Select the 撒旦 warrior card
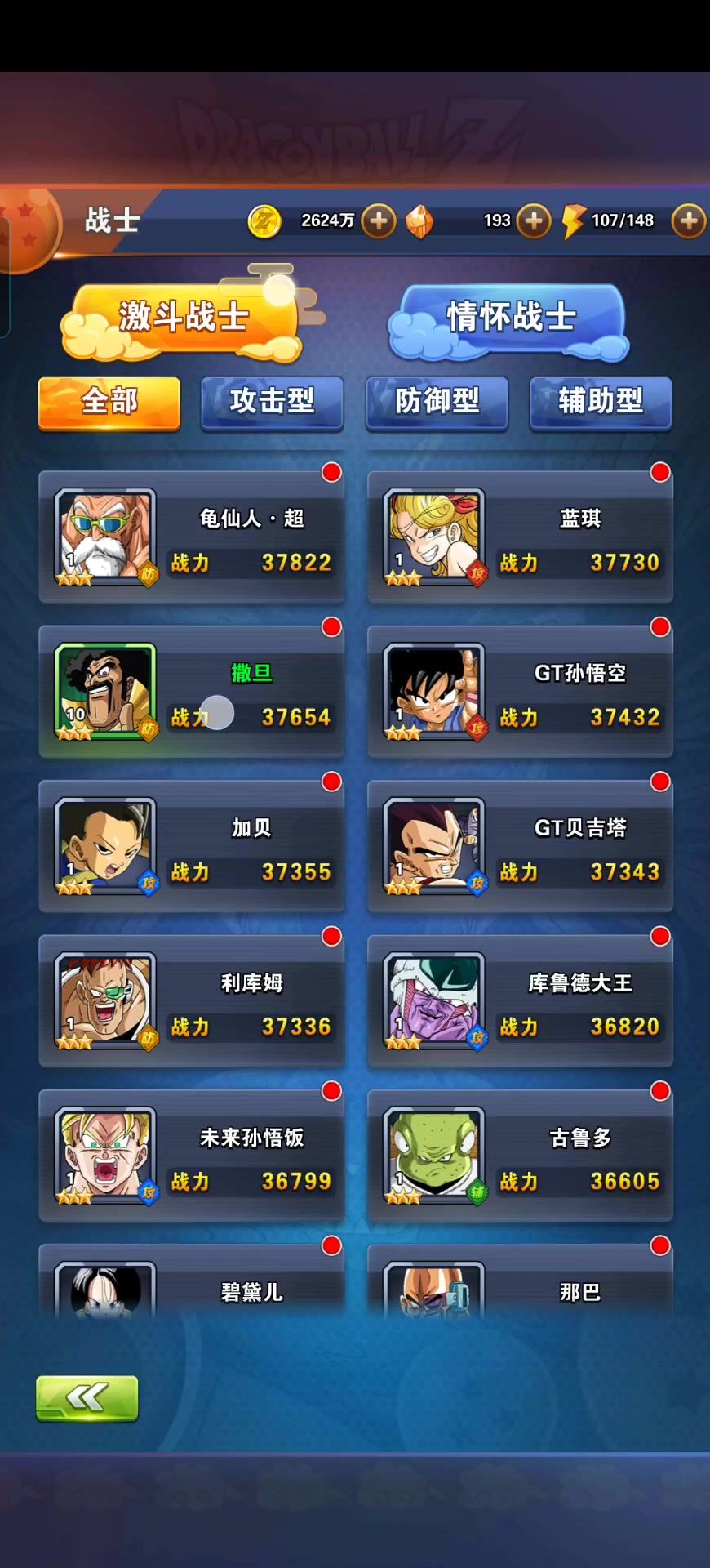This screenshot has height=1568, width=710. pyautogui.click(x=192, y=693)
